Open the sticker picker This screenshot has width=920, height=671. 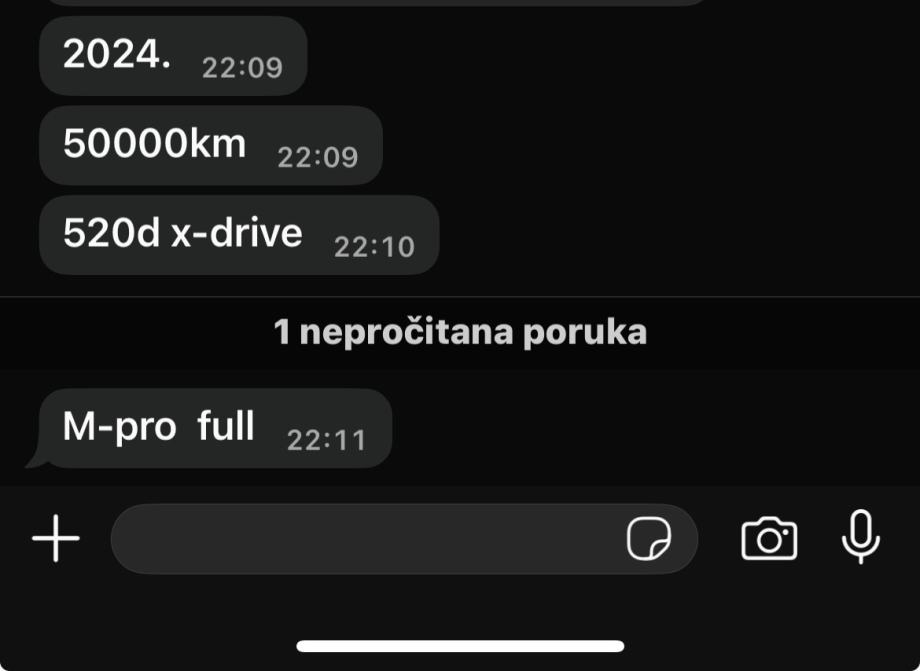pyautogui.click(x=649, y=540)
